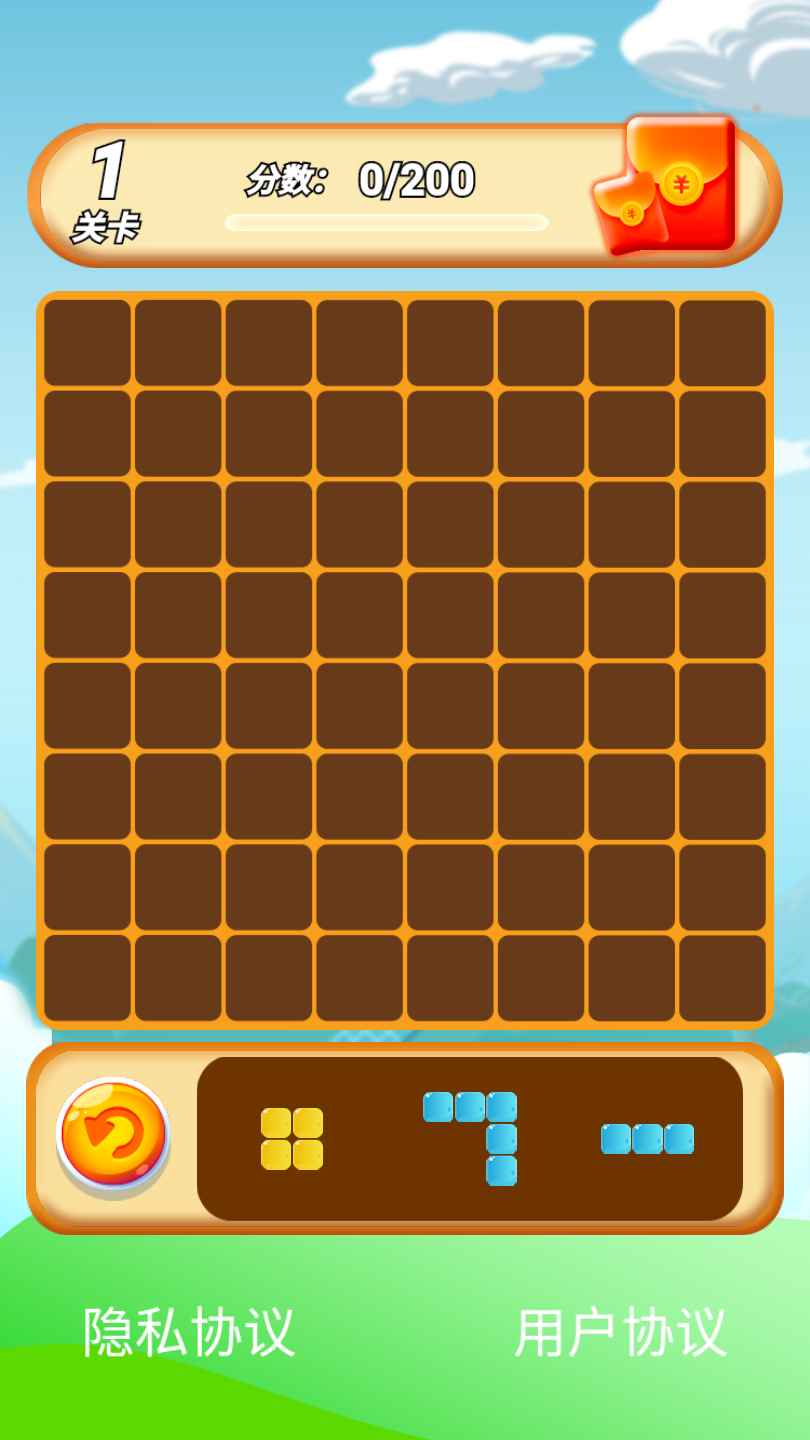Open the 用户协议 user agreement
The height and width of the screenshot is (1440, 810).
click(x=620, y=1332)
